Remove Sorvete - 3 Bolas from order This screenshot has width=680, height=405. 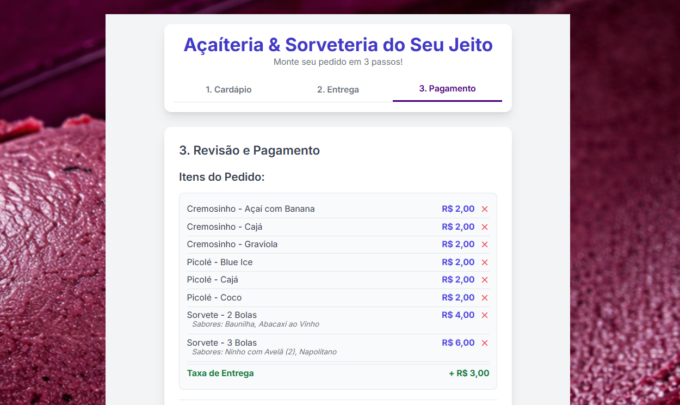click(485, 342)
